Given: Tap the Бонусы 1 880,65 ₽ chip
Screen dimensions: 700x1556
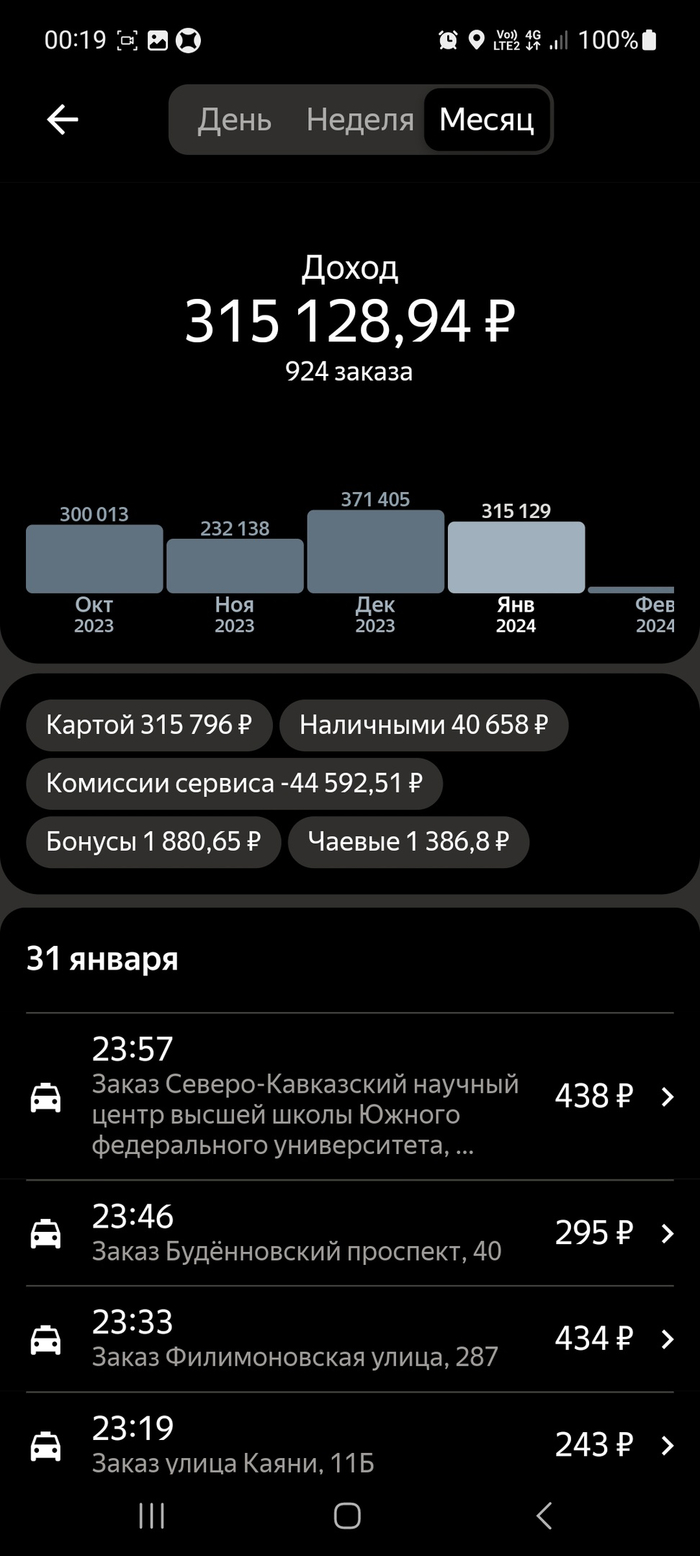Looking at the screenshot, I should 153,841.
